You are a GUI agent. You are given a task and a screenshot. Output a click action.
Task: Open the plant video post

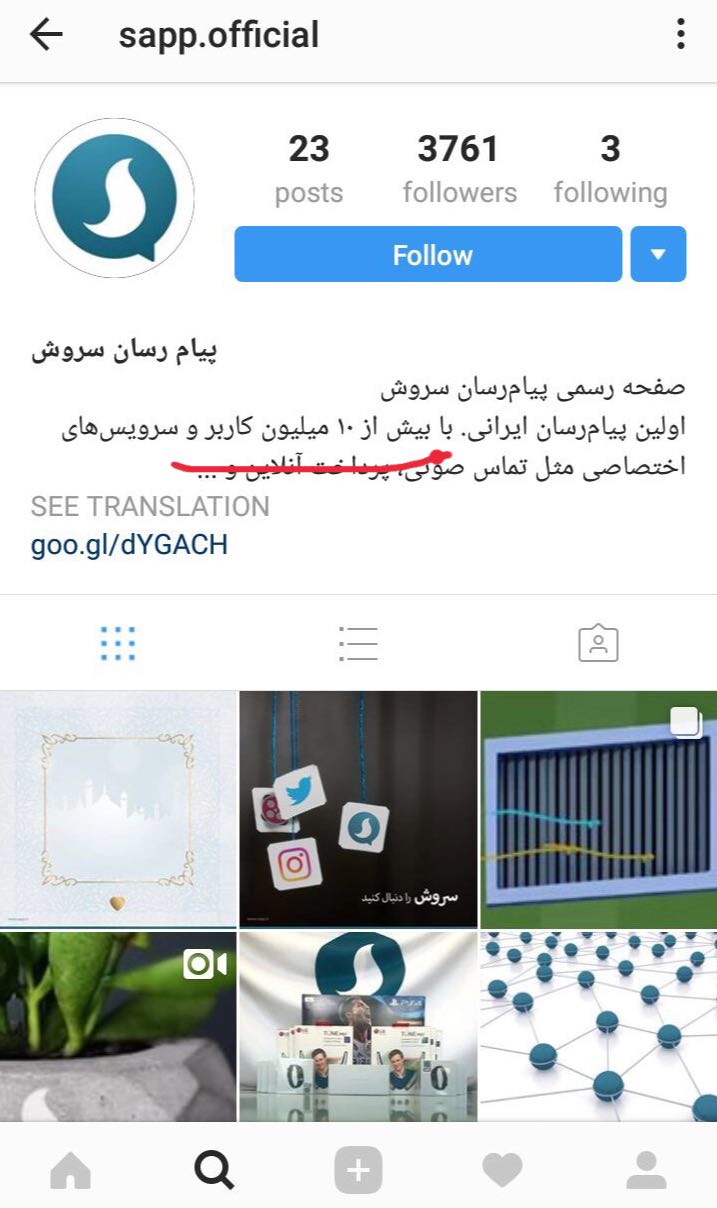point(118,1026)
